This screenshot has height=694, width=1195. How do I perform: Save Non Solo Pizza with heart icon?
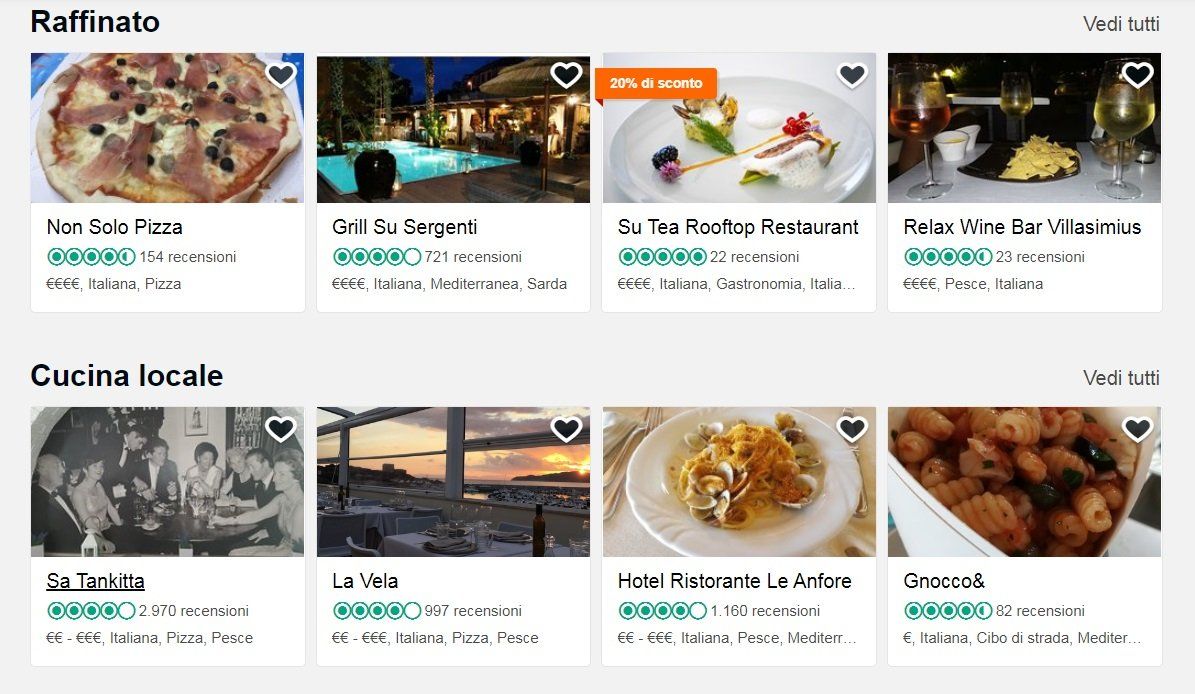[281, 75]
